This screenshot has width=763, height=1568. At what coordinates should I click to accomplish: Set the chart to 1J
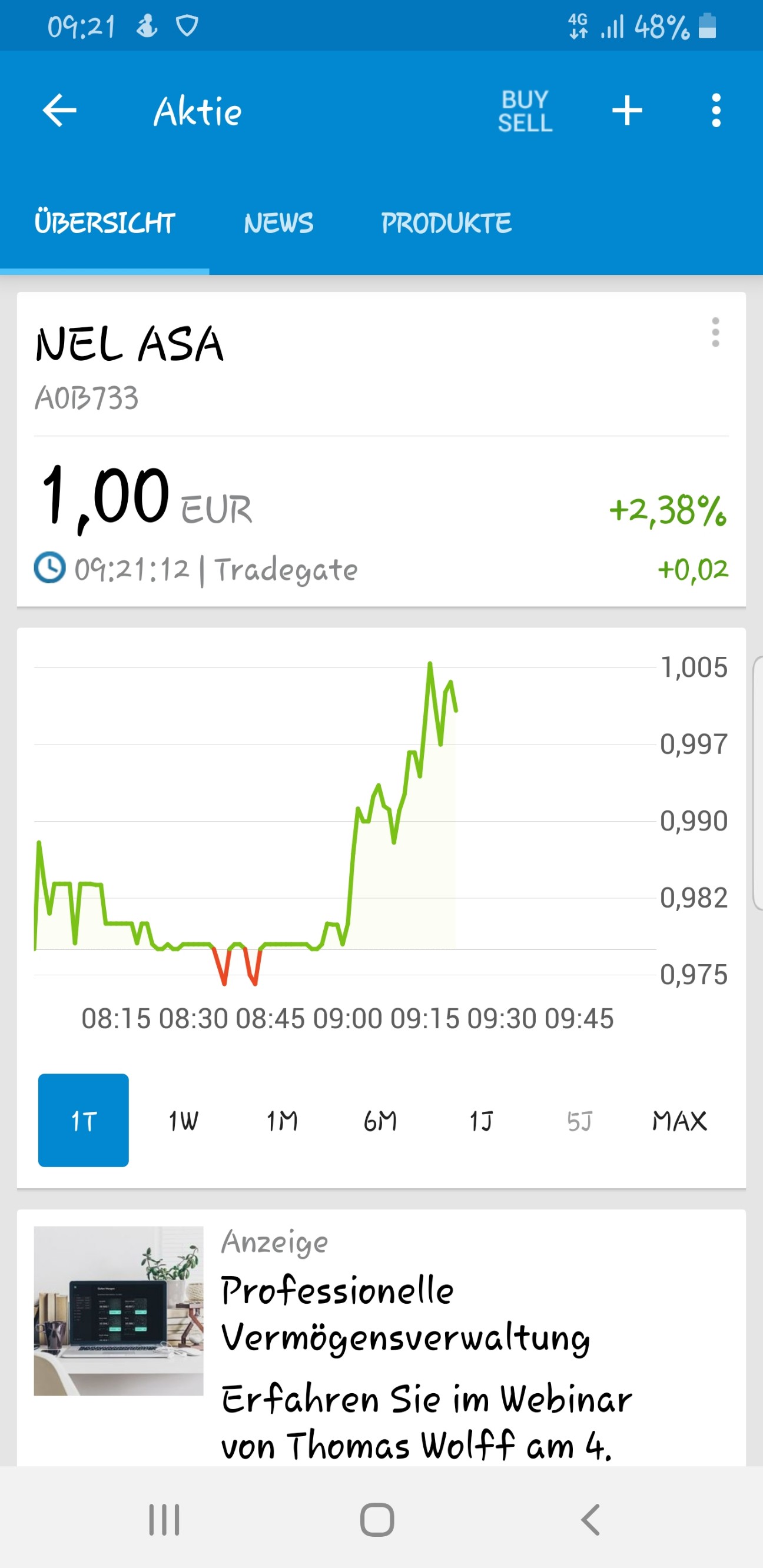tap(480, 1121)
